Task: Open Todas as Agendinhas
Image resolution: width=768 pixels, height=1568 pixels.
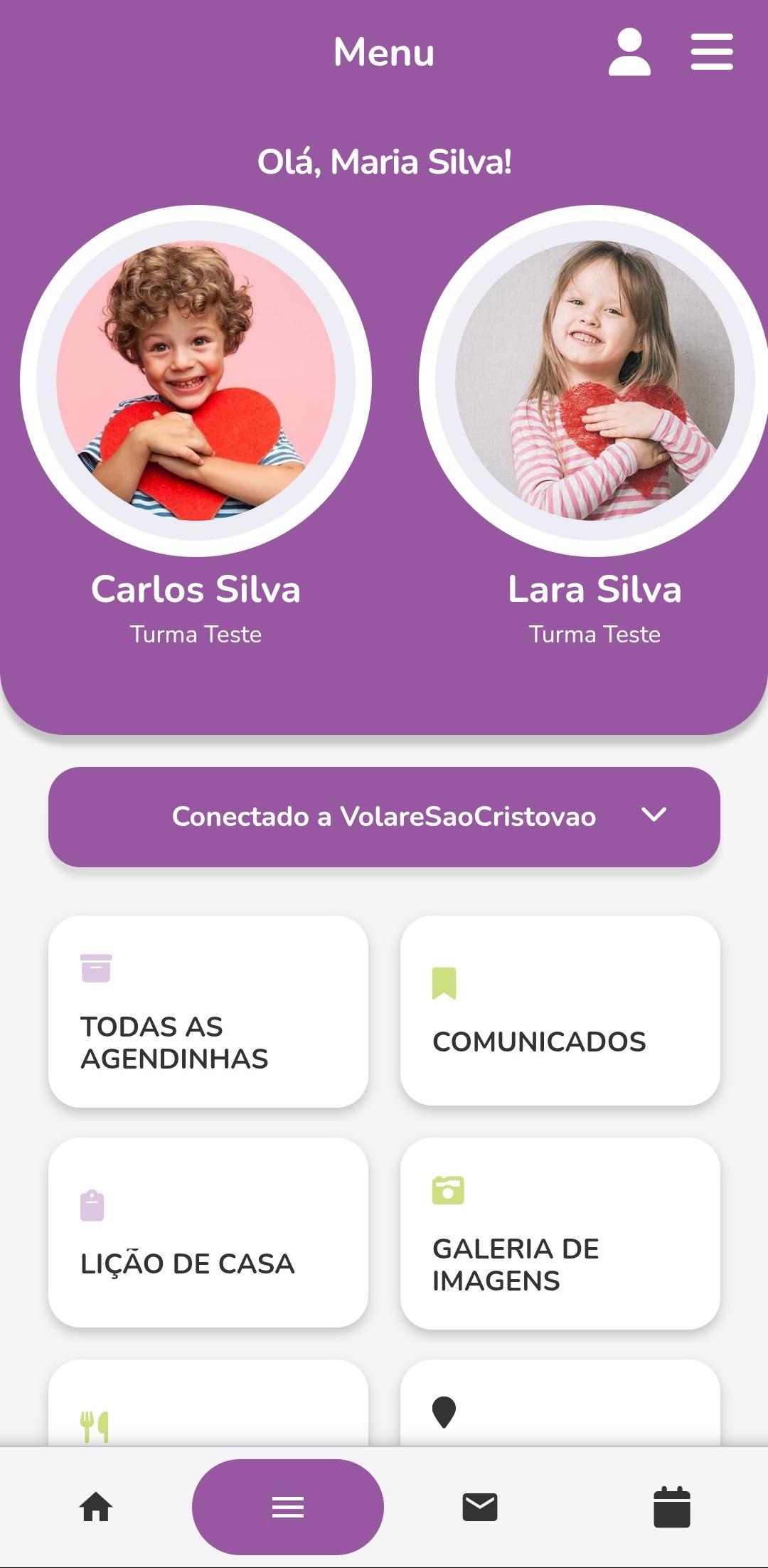Action: point(208,1011)
